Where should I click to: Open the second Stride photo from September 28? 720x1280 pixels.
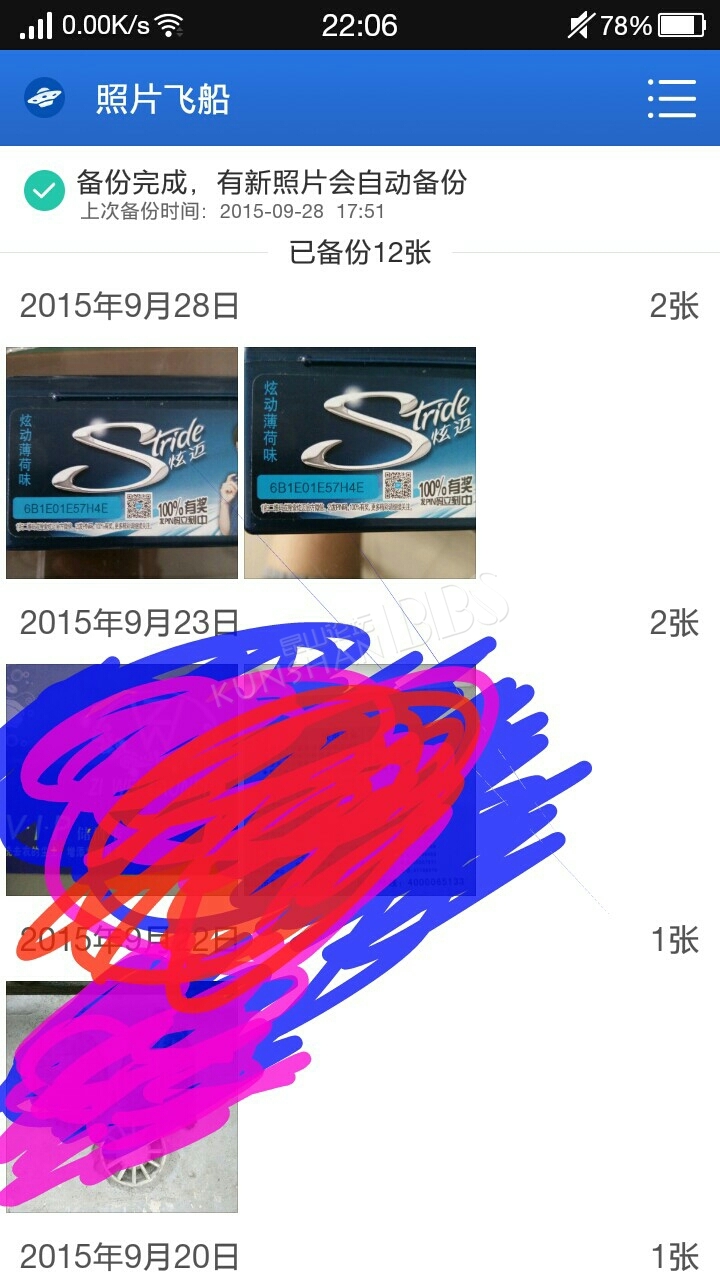tap(360, 463)
